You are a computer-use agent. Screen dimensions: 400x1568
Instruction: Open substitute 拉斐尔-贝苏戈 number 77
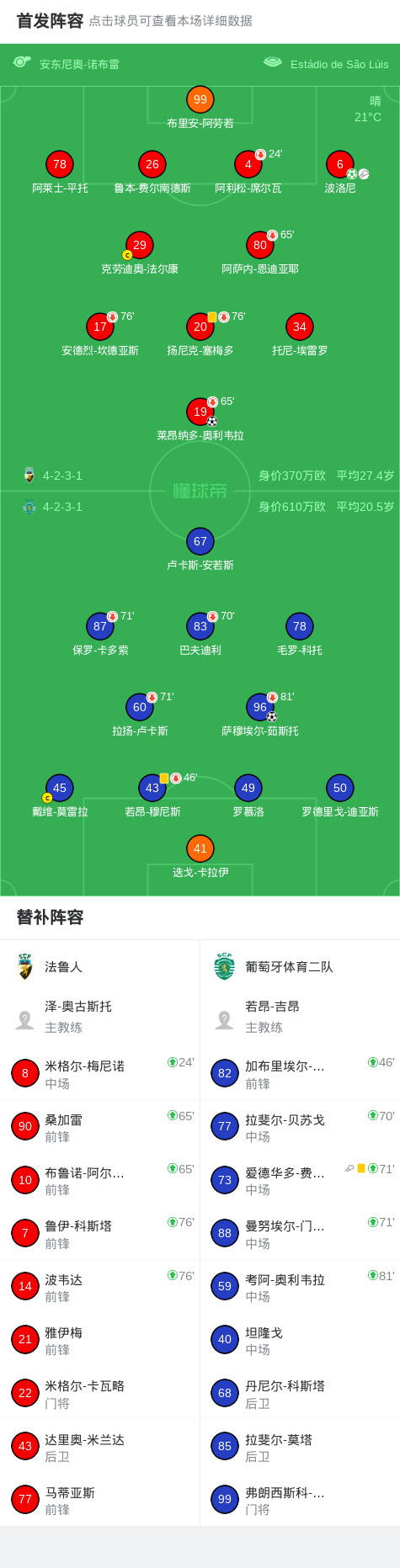[300, 1126]
